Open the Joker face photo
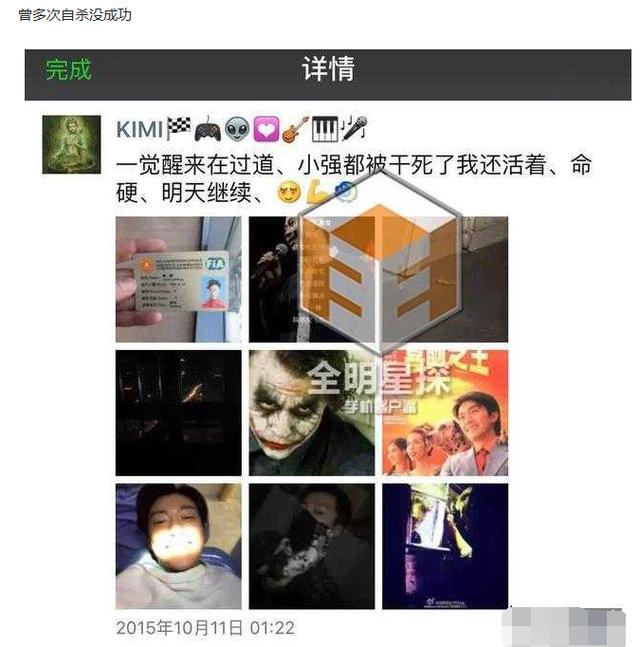Image resolution: width=640 pixels, height=647 pixels. (x=311, y=412)
